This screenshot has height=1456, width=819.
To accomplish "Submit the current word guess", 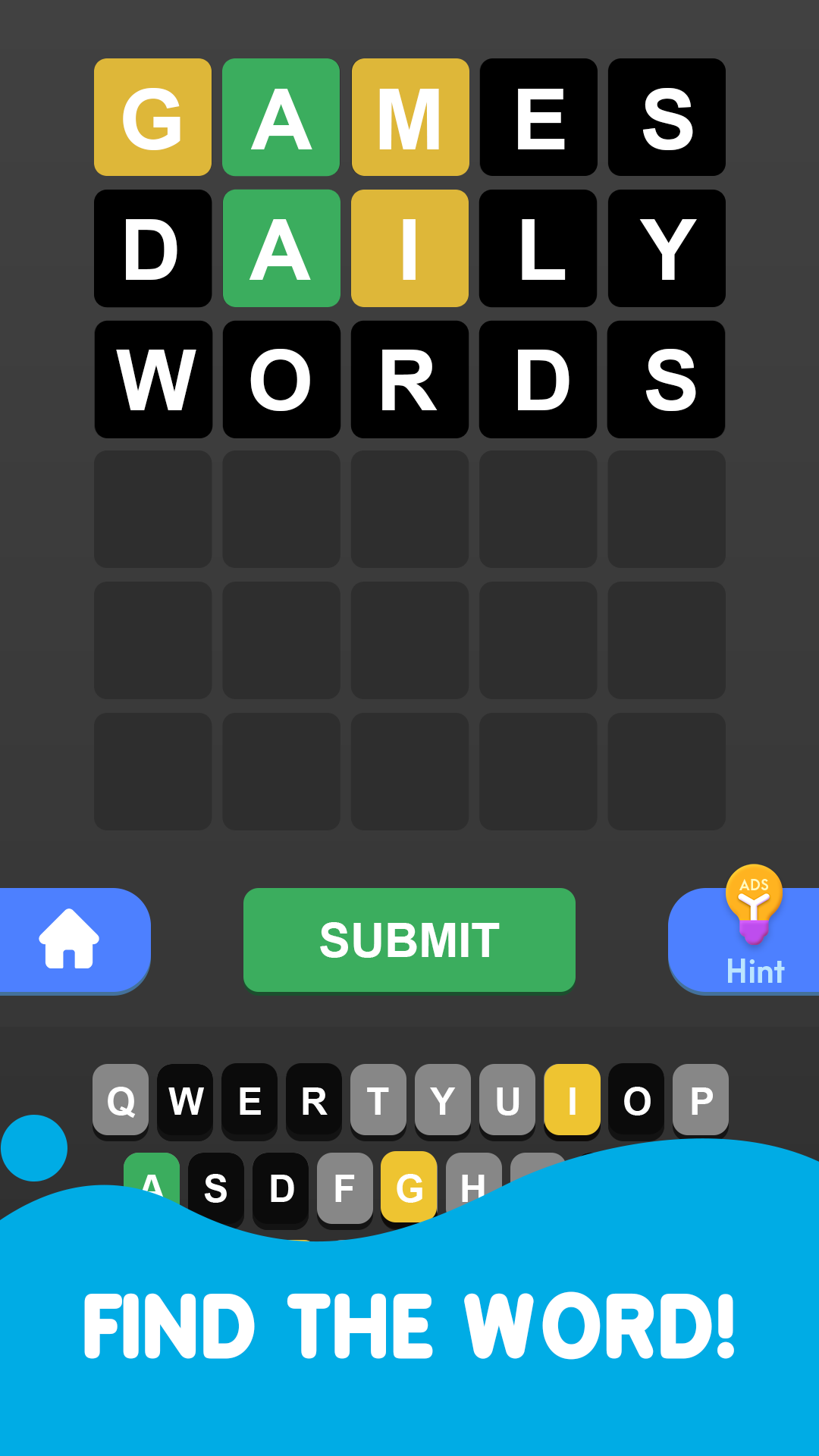I will (x=409, y=940).
